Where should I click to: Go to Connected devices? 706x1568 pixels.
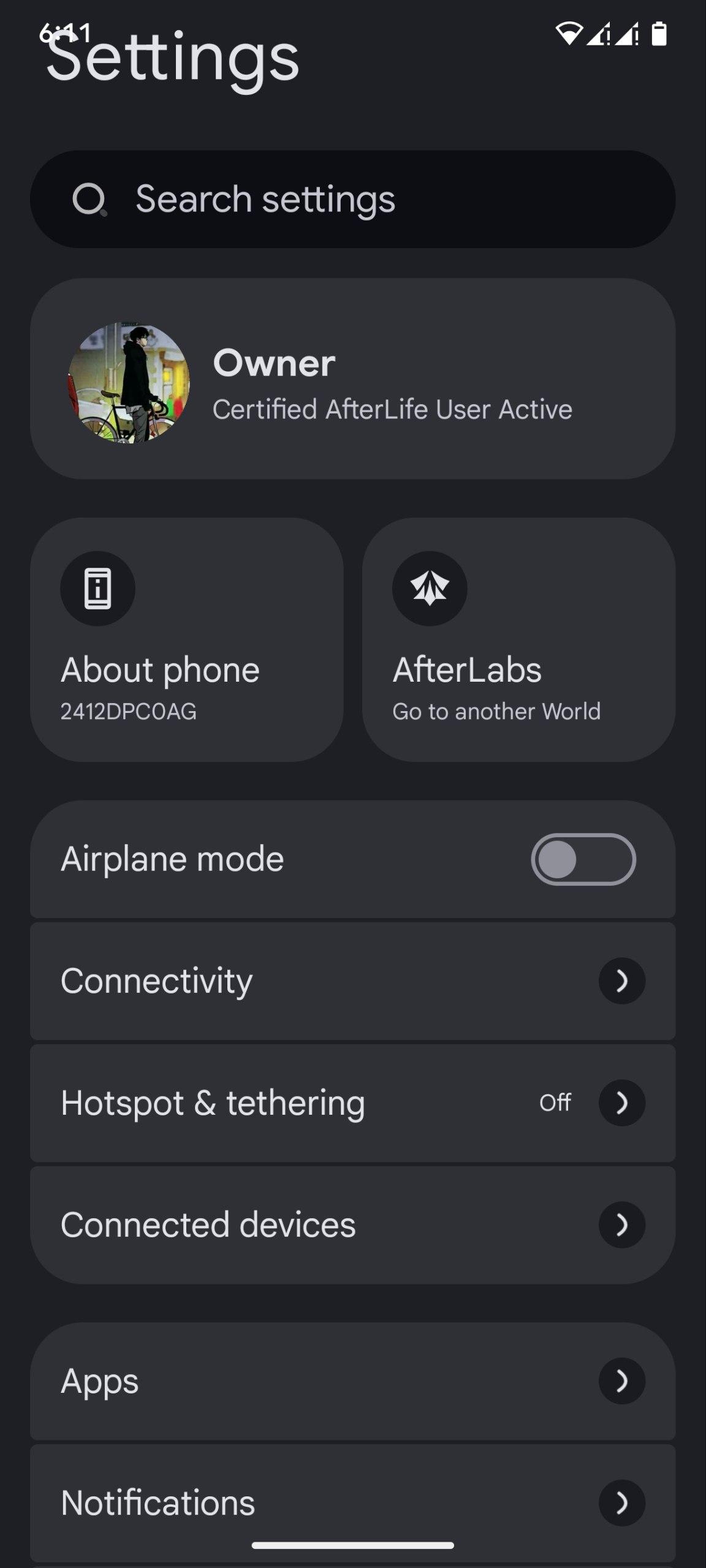[353, 1224]
